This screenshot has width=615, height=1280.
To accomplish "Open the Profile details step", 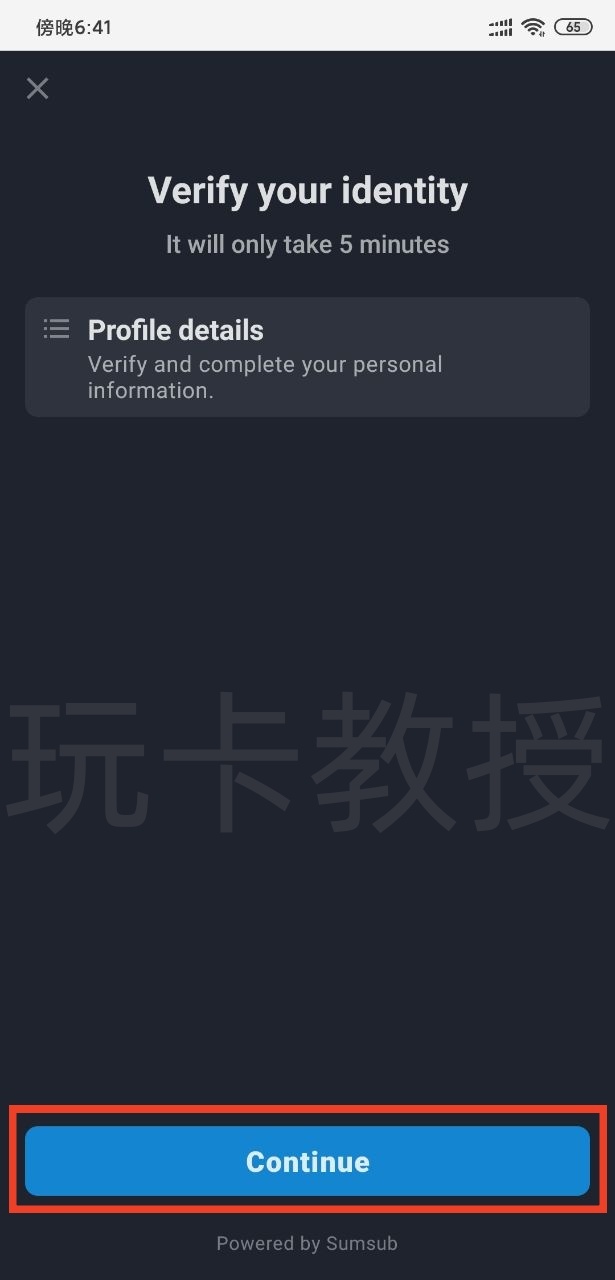I will 307,357.
